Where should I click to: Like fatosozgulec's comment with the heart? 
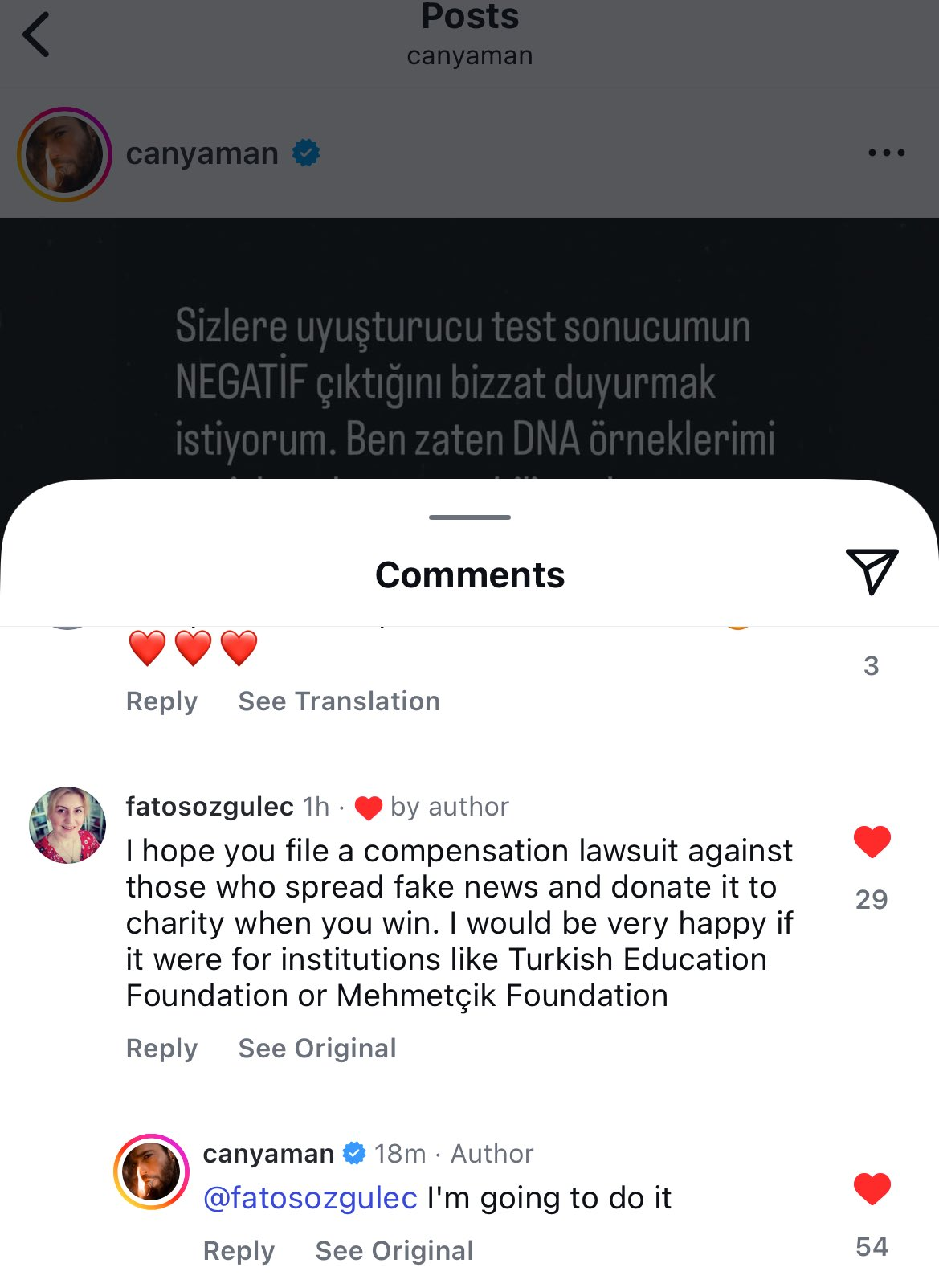click(x=872, y=842)
